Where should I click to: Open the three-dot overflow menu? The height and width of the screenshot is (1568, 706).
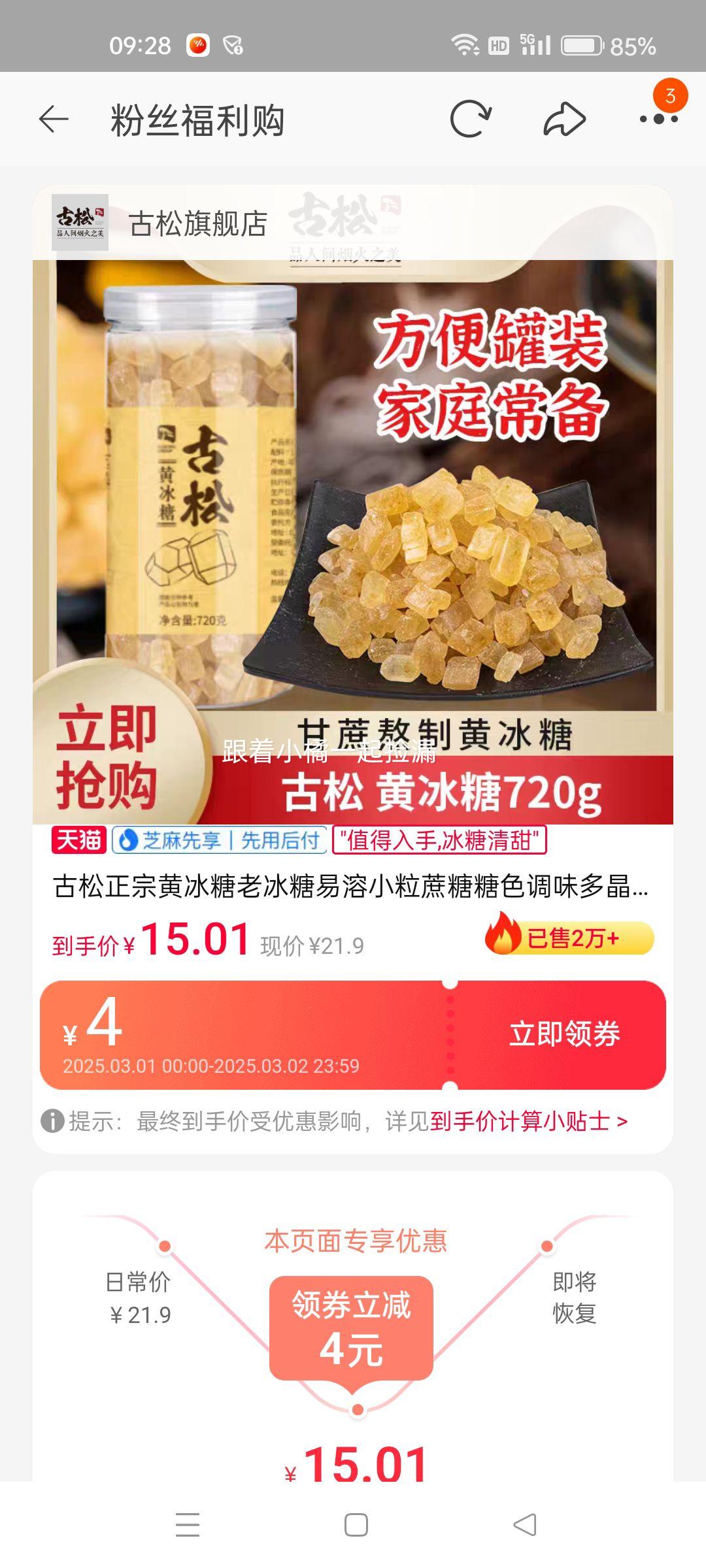(658, 120)
